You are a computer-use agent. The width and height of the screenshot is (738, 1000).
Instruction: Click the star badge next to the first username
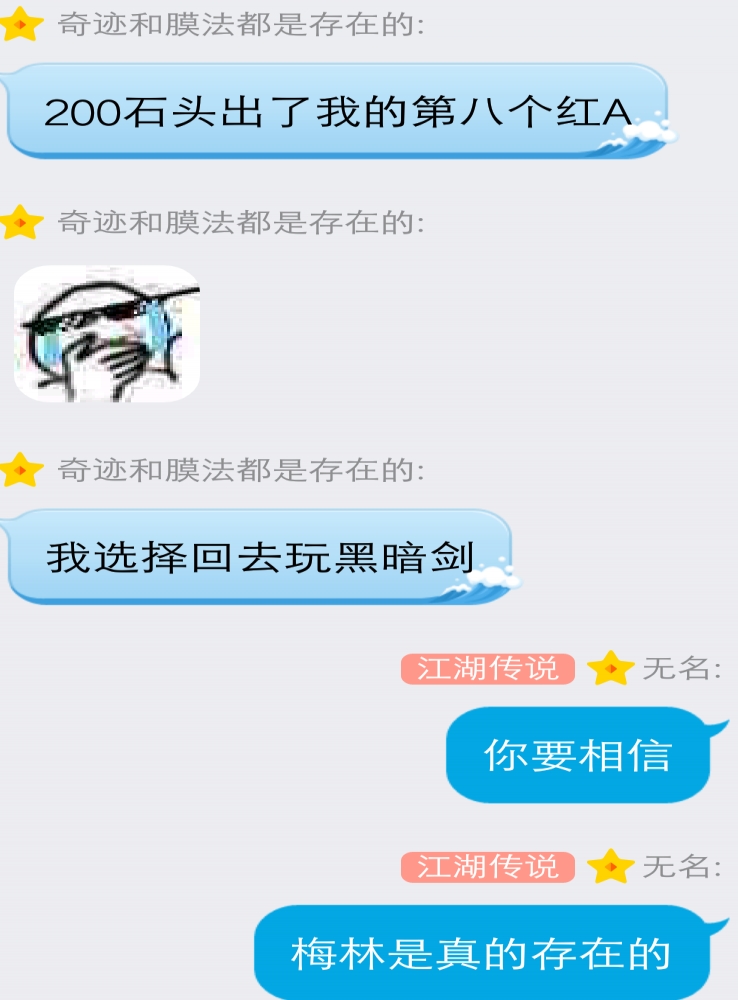(x=20, y=22)
